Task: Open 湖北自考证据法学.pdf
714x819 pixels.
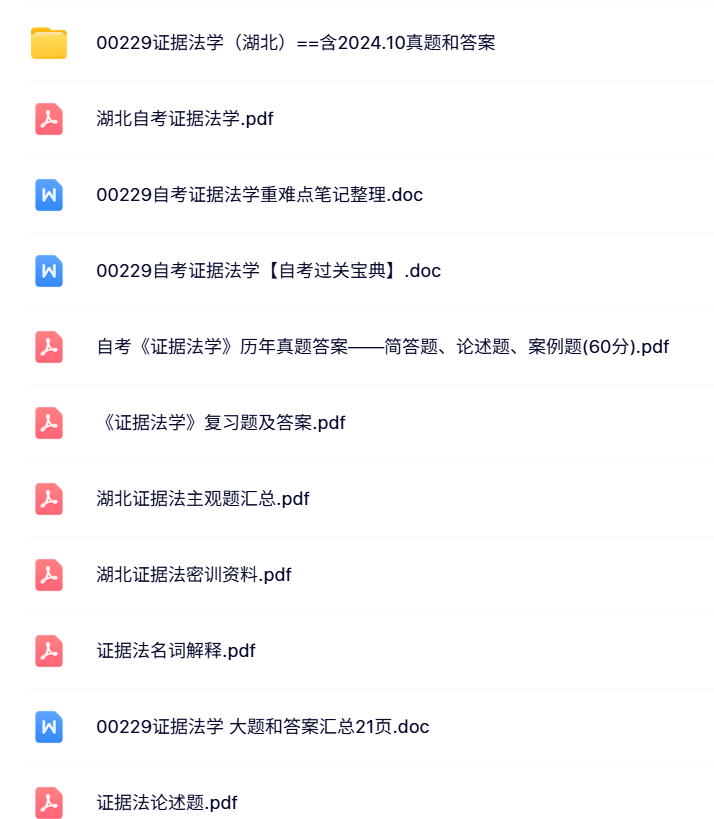Action: pos(185,119)
